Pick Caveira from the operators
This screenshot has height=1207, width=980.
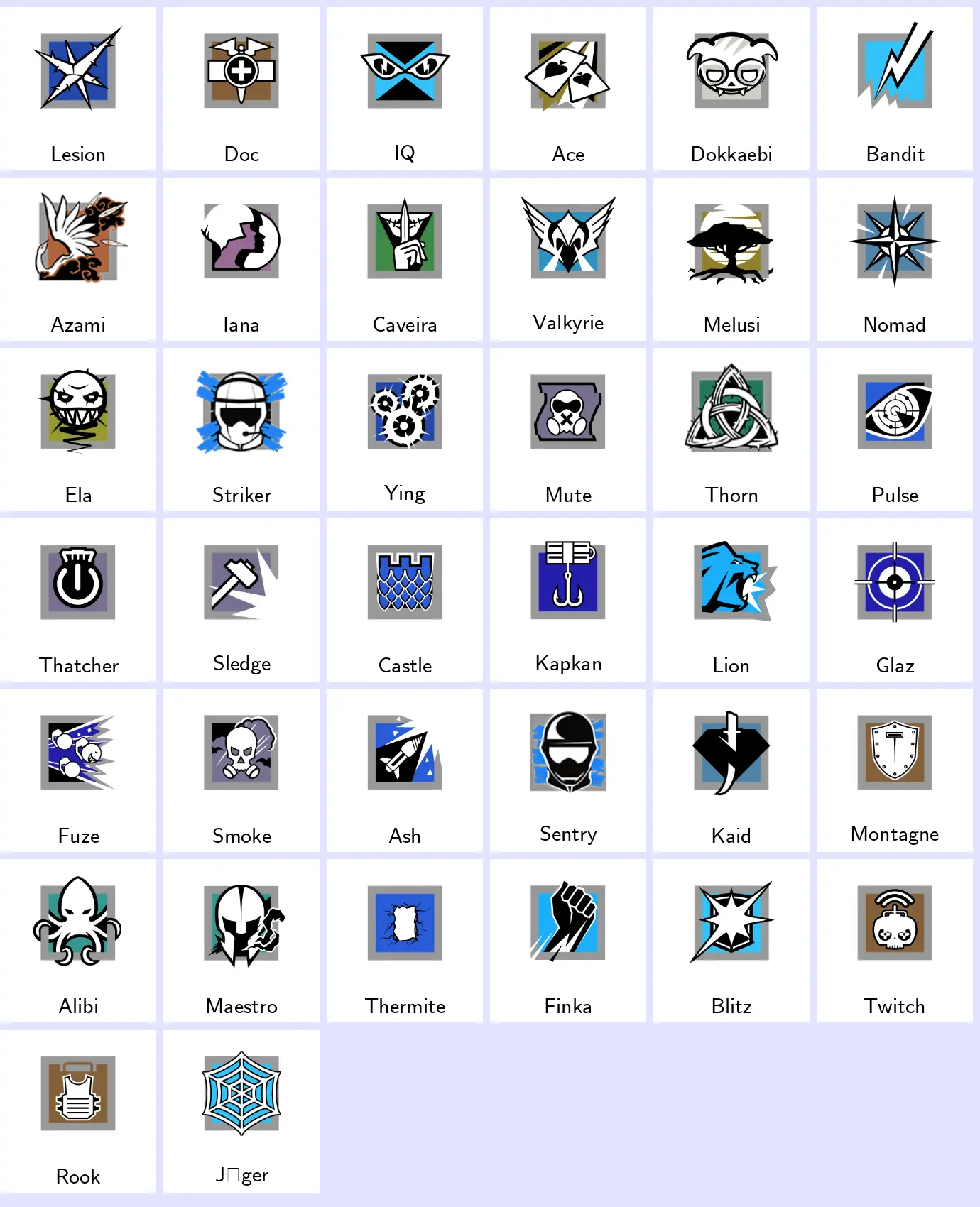pyautogui.click(x=405, y=259)
